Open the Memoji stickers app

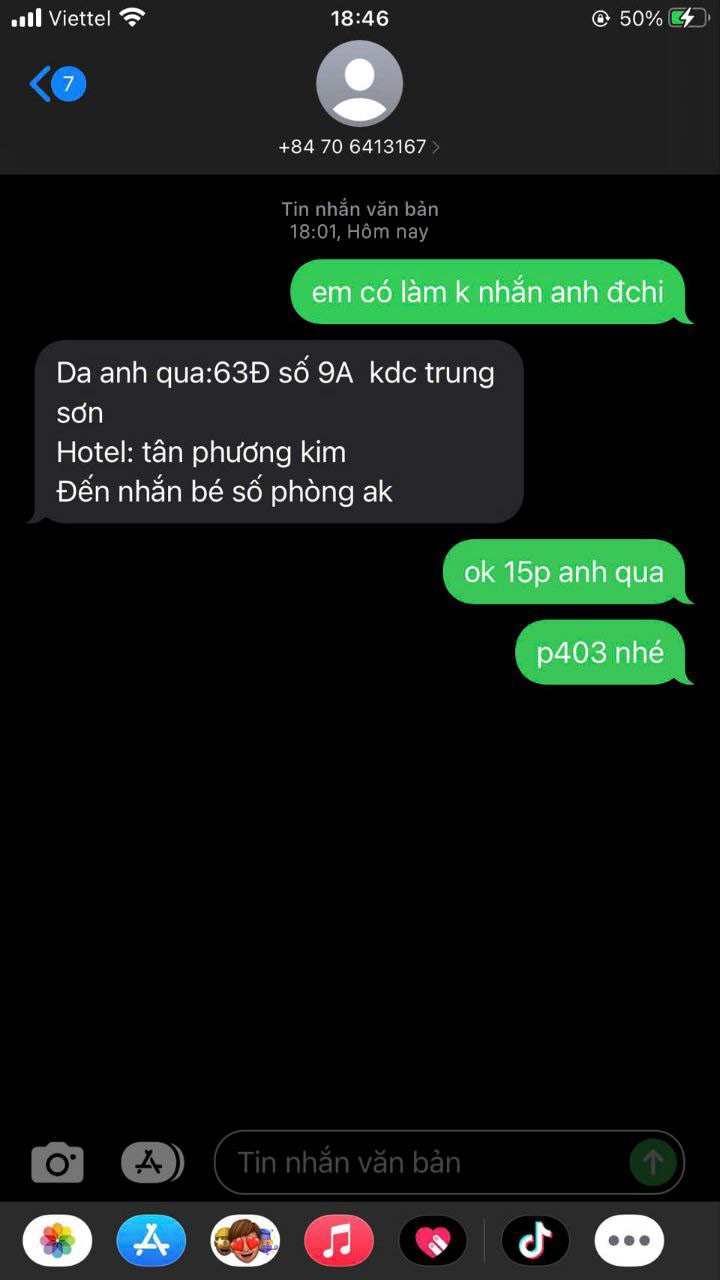245,1241
